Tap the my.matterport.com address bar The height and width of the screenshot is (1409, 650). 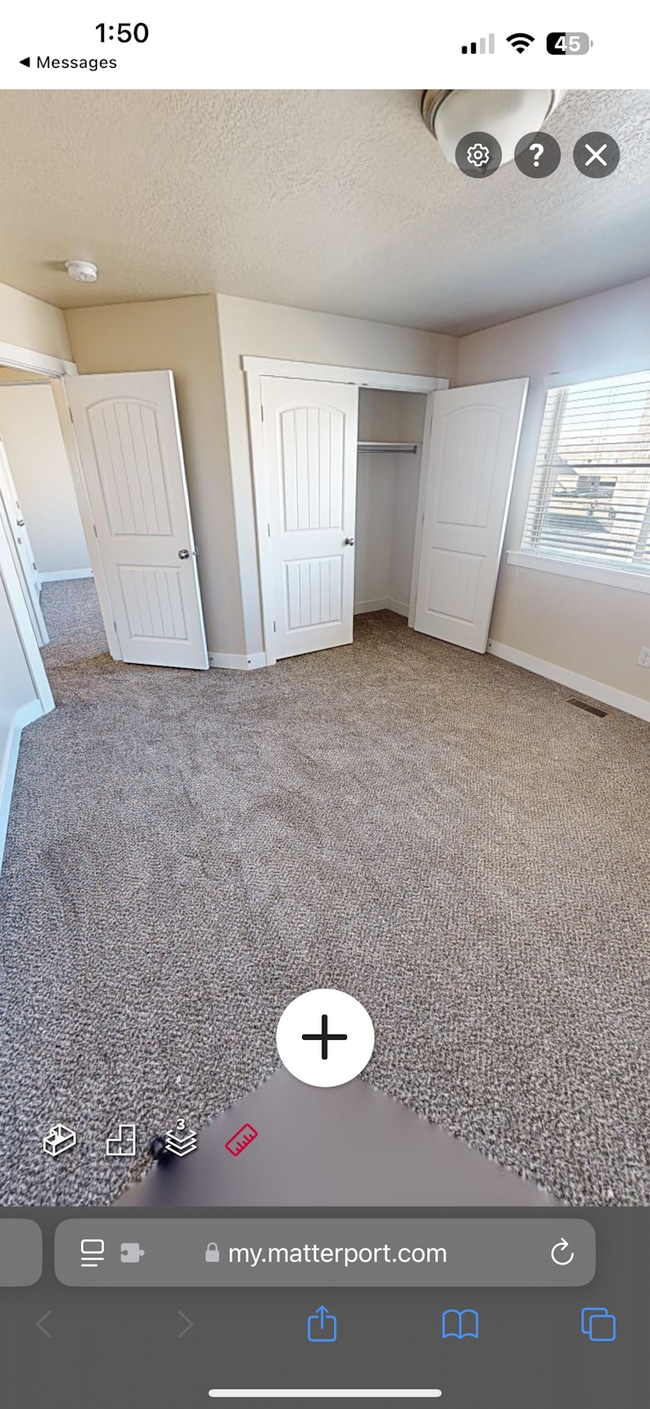336,1253
